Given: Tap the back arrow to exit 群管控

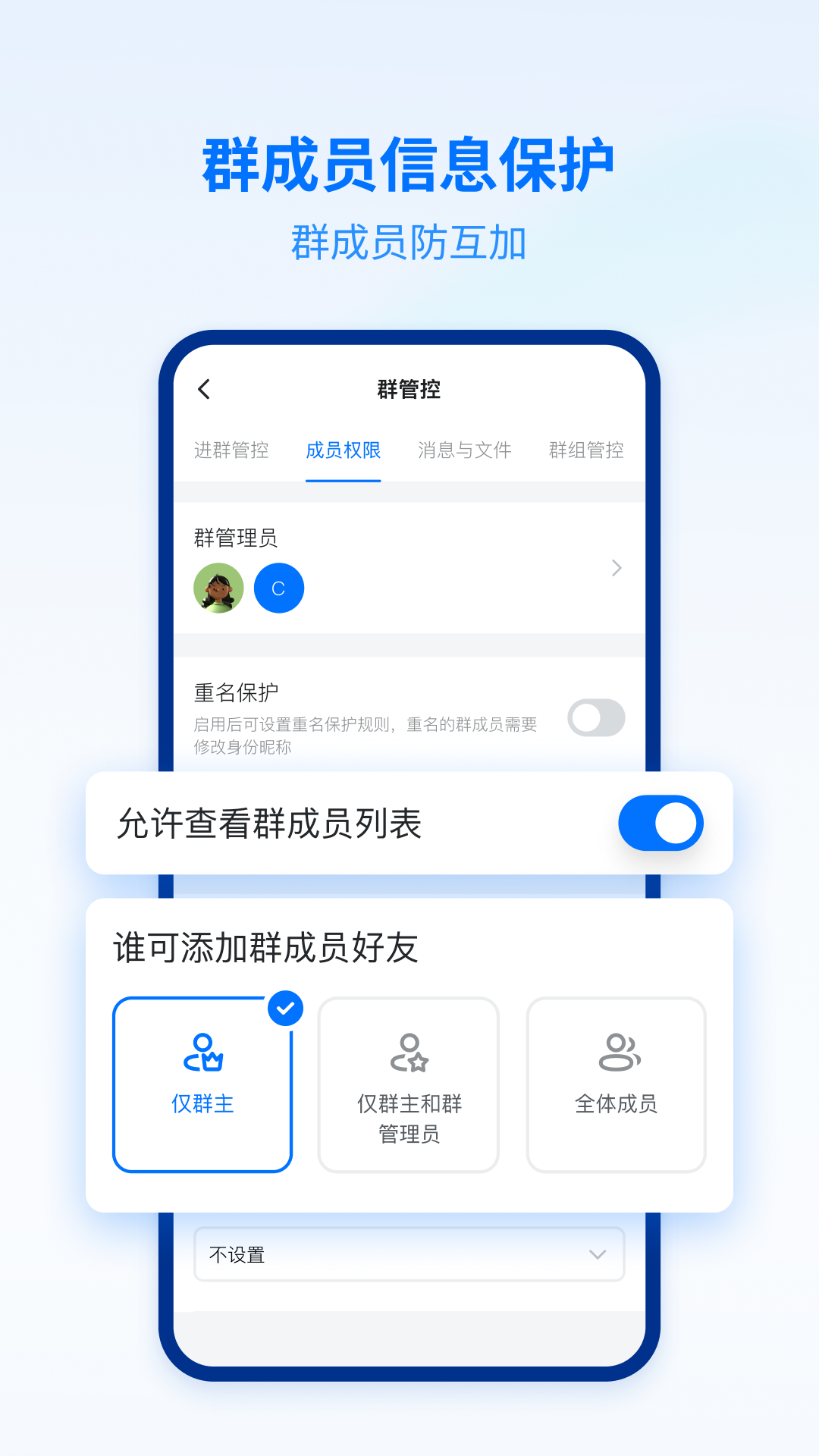Looking at the screenshot, I should (x=202, y=388).
